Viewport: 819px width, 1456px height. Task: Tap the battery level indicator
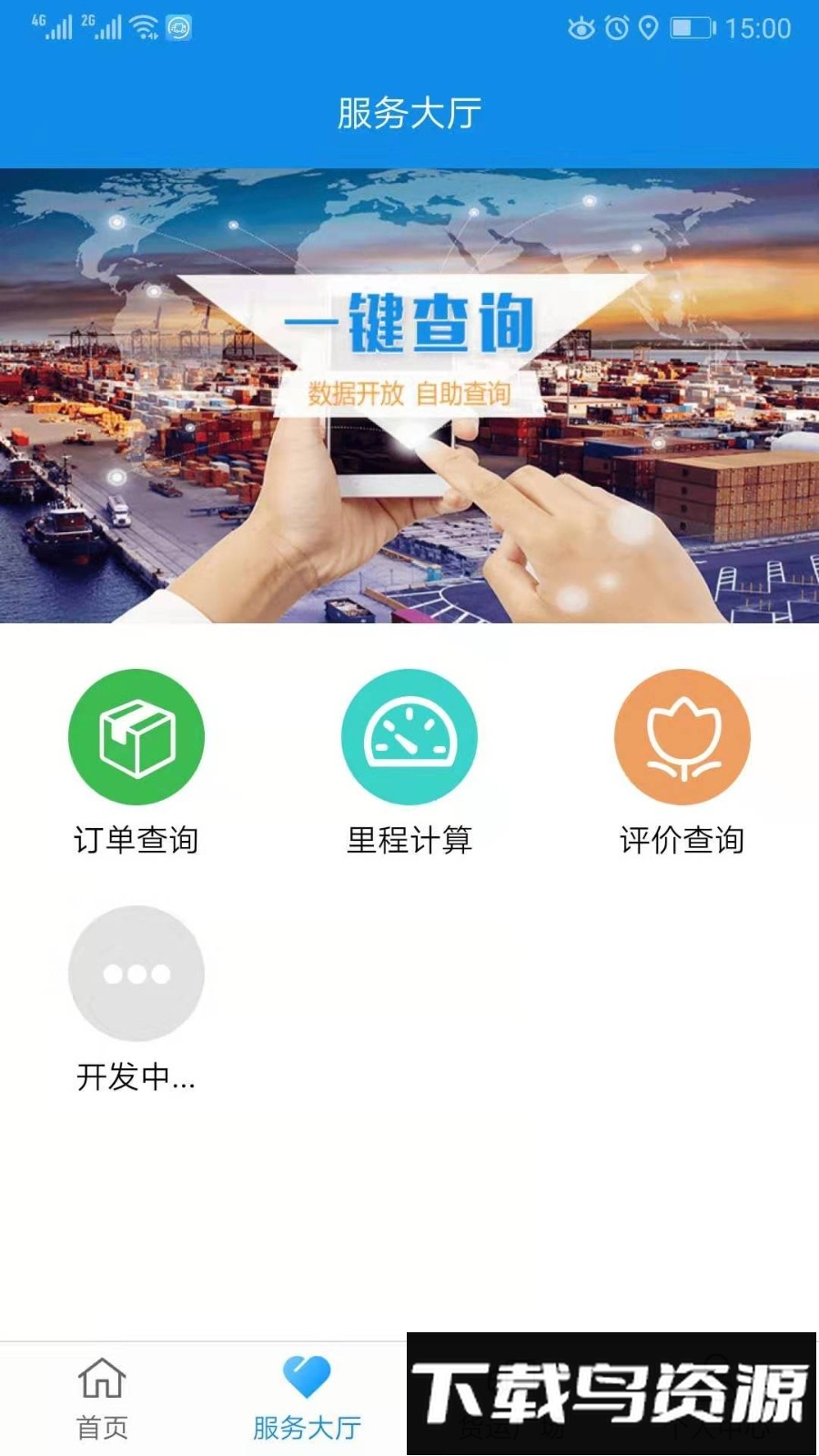pos(689,28)
